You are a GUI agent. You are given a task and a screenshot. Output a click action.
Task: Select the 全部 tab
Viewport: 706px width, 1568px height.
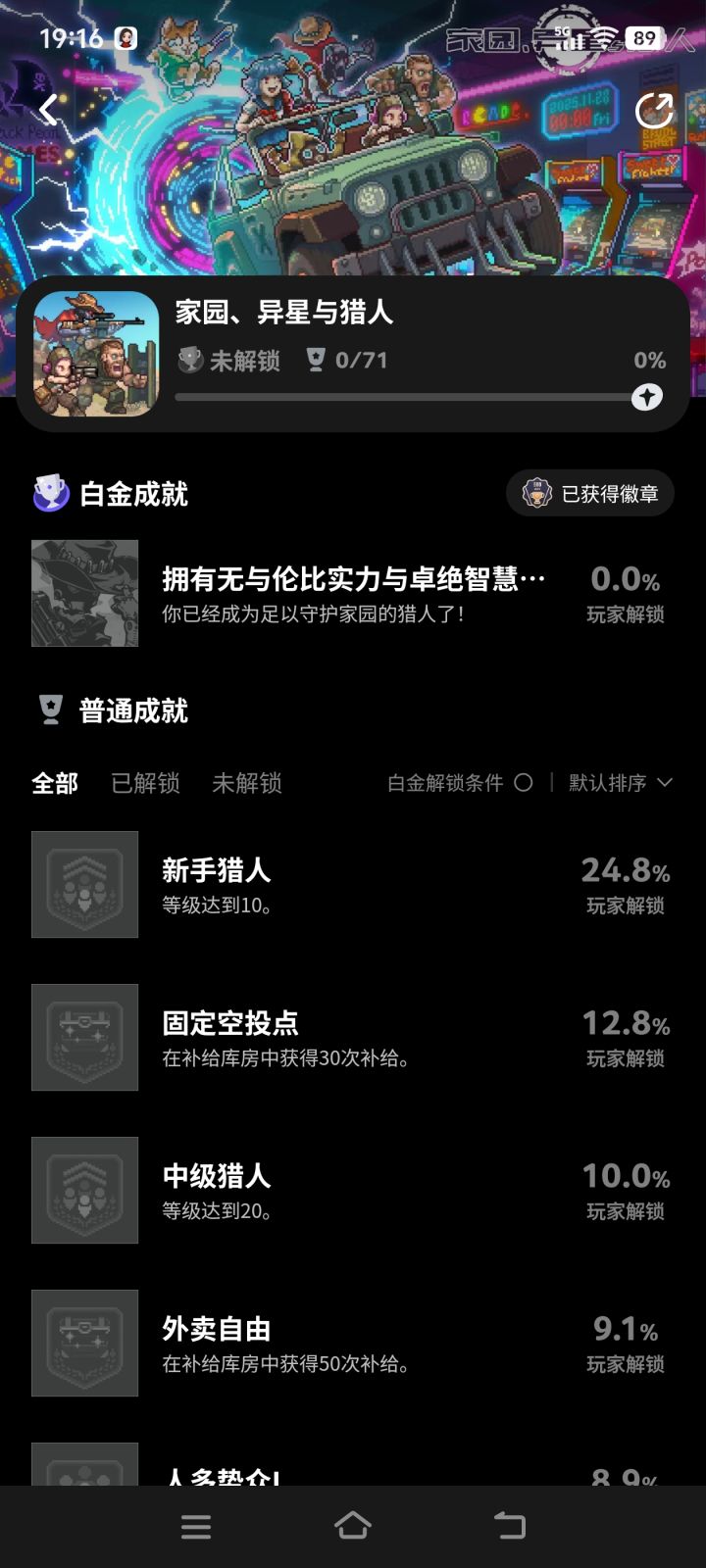[x=55, y=783]
